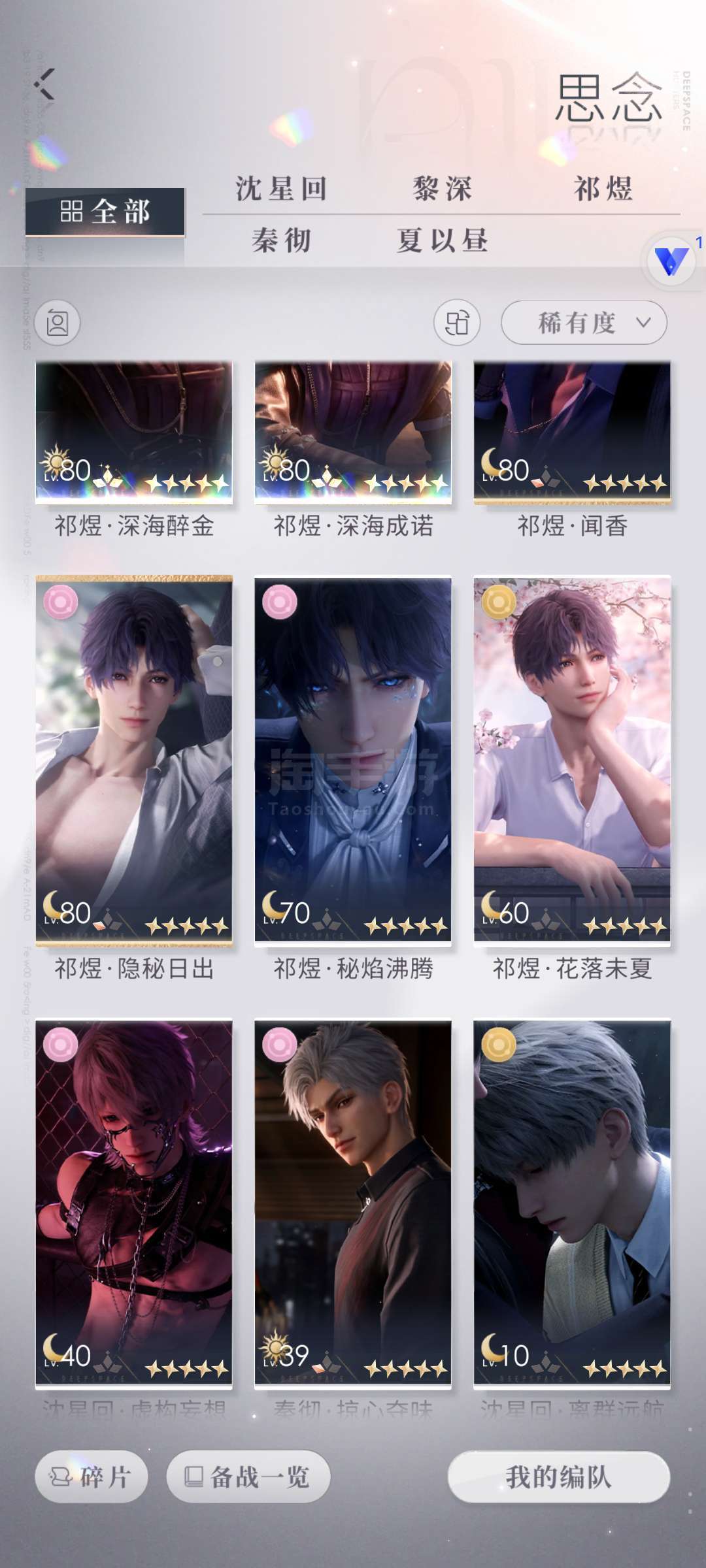
Task: Select the 全部 filter tab
Action: pos(105,212)
